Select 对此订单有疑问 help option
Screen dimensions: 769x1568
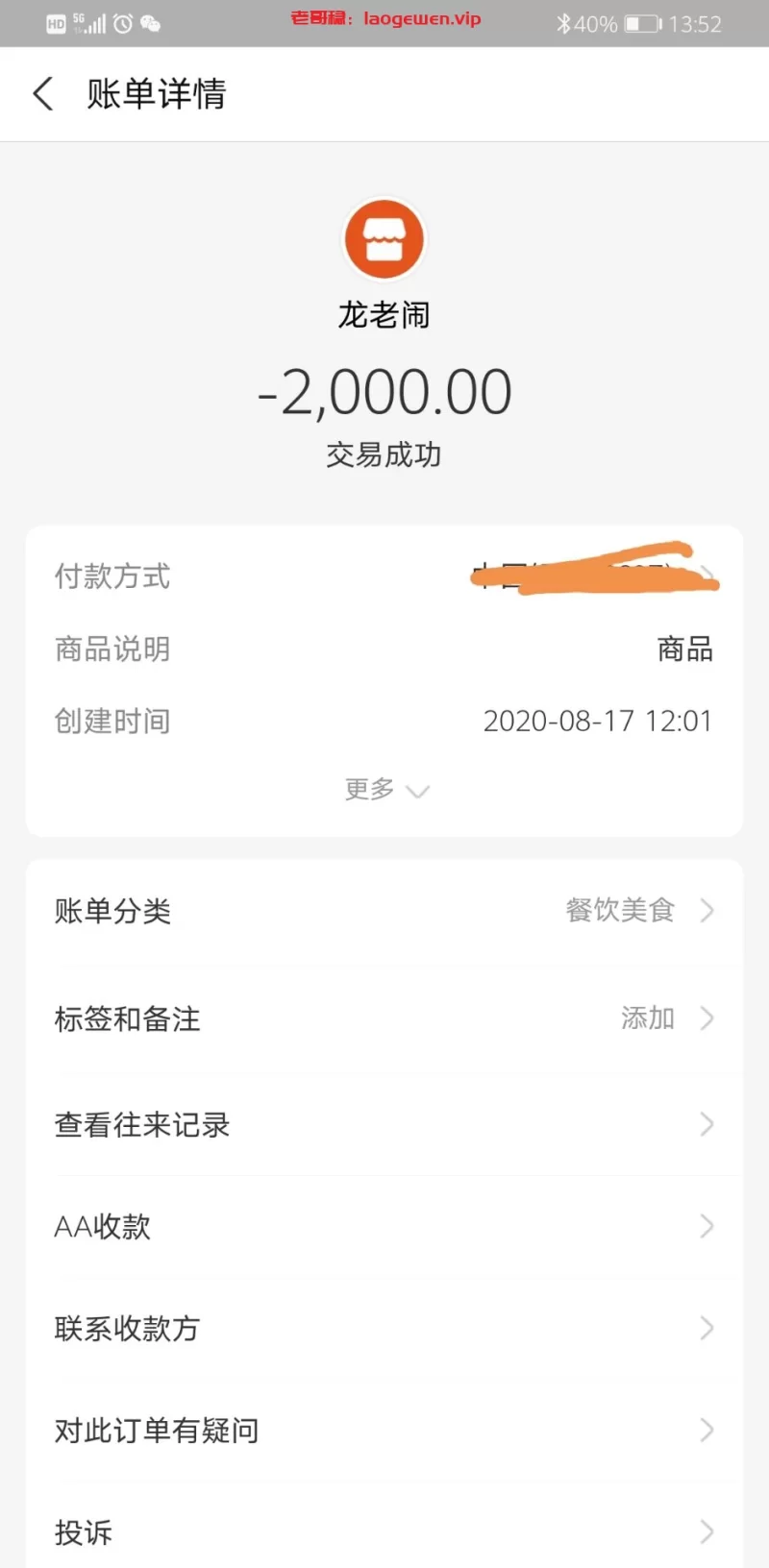coord(384,1430)
